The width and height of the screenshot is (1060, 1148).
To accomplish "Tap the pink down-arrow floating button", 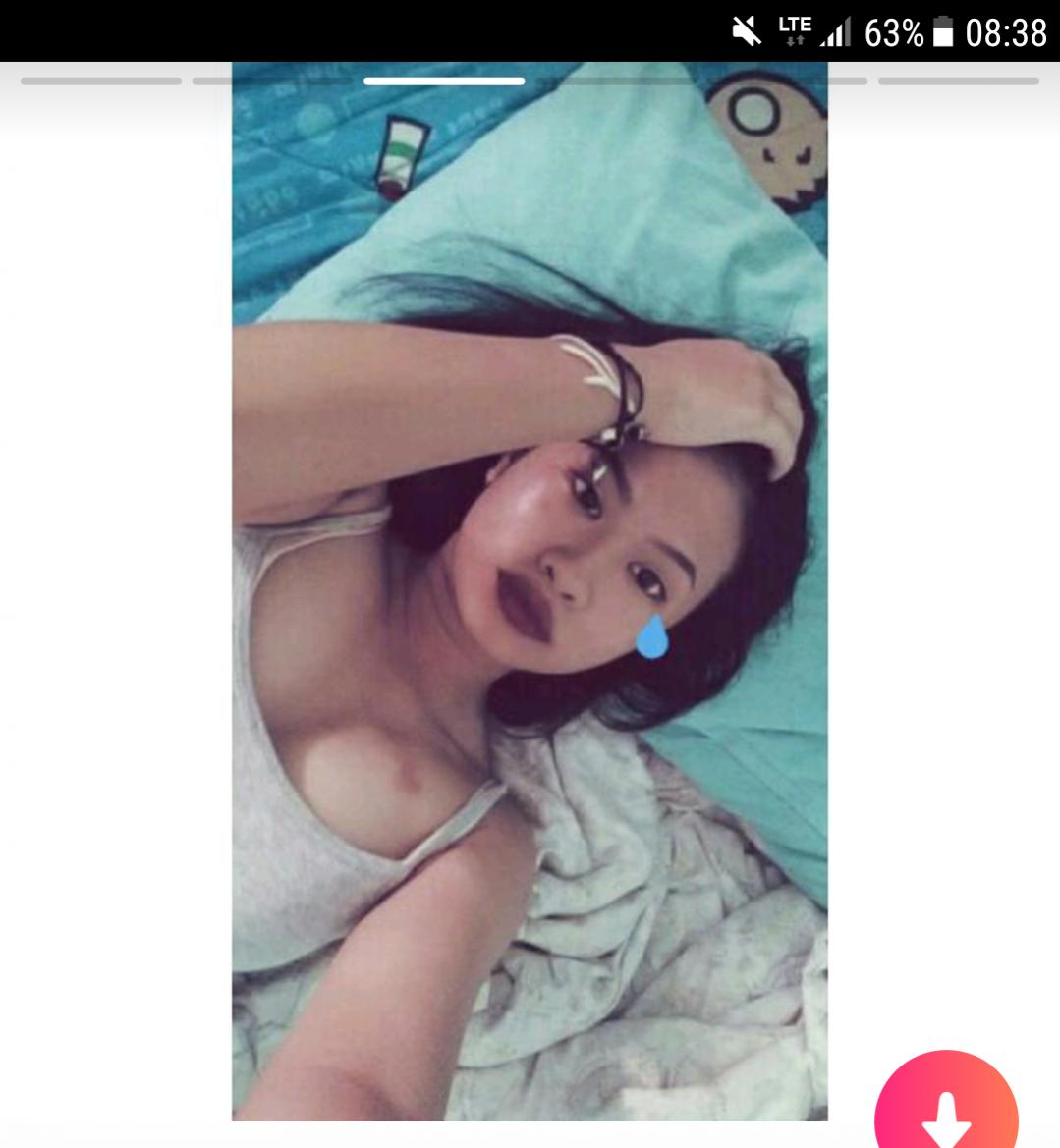I will (x=945, y=1110).
